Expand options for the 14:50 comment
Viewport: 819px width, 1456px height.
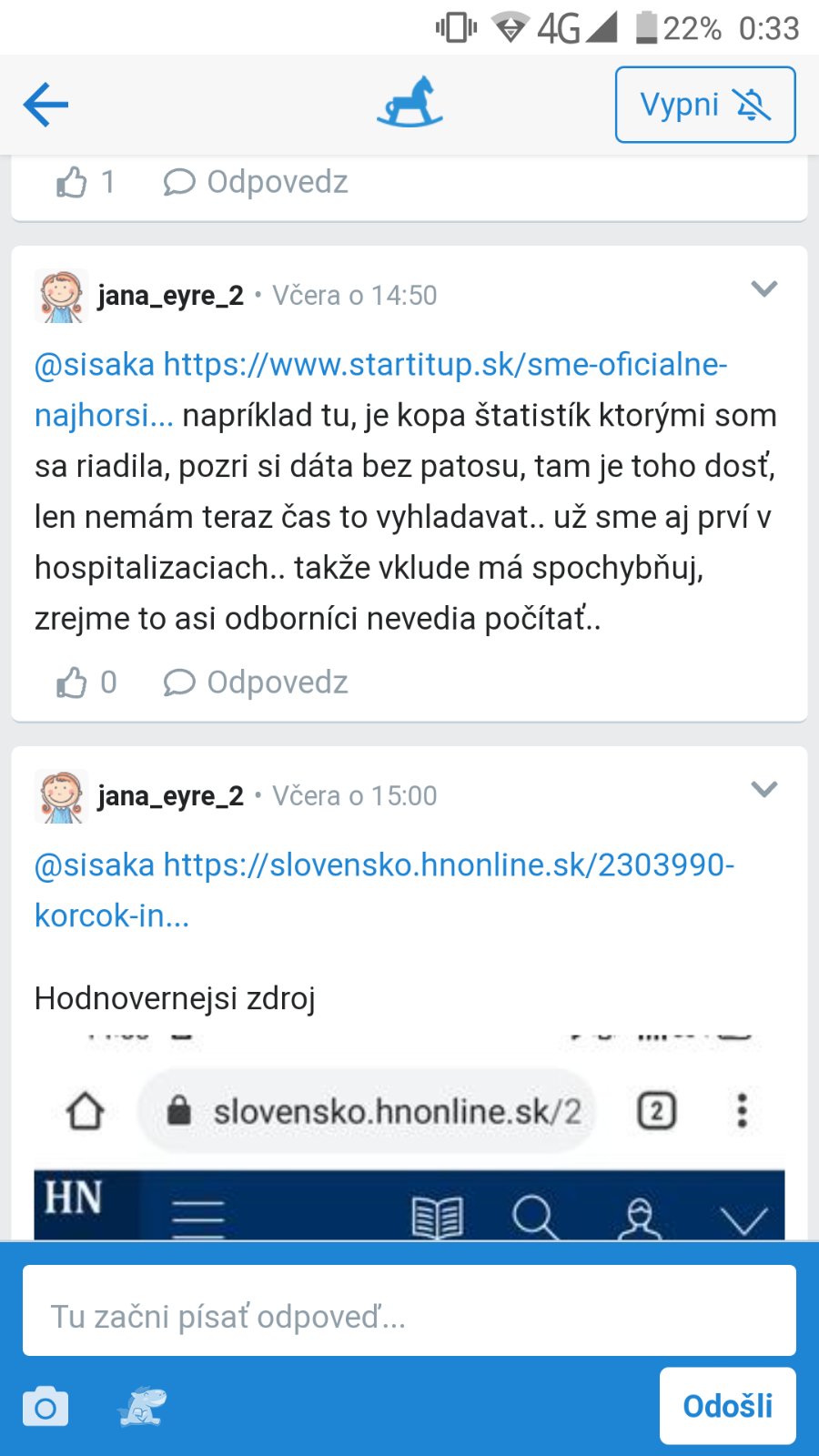tap(763, 289)
